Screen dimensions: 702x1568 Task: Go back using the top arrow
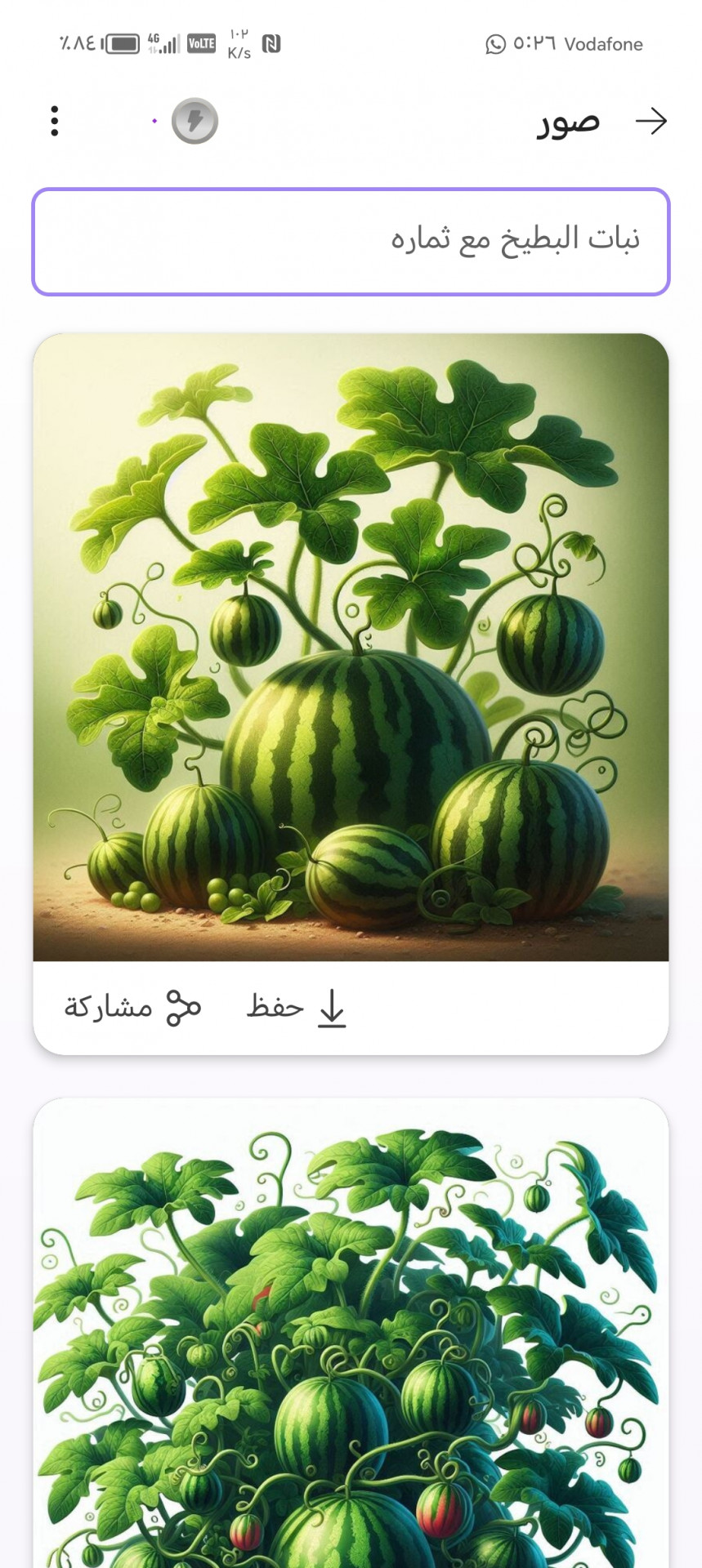(x=651, y=121)
